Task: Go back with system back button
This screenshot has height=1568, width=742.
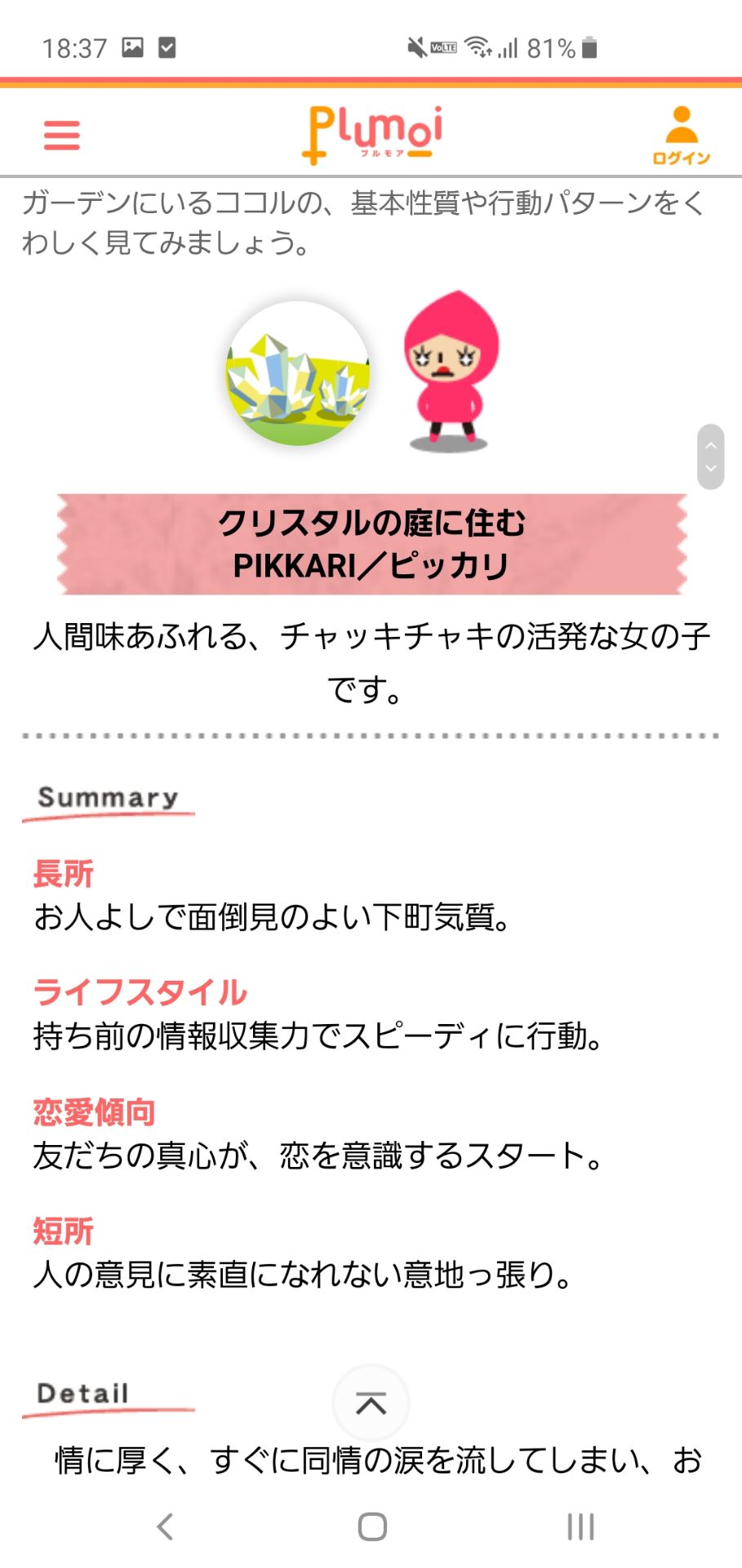Action: [166, 1526]
